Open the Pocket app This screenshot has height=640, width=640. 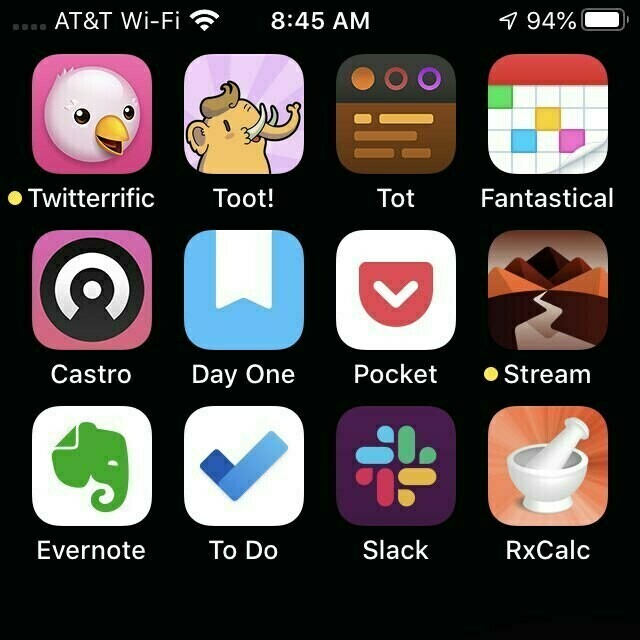(396, 290)
